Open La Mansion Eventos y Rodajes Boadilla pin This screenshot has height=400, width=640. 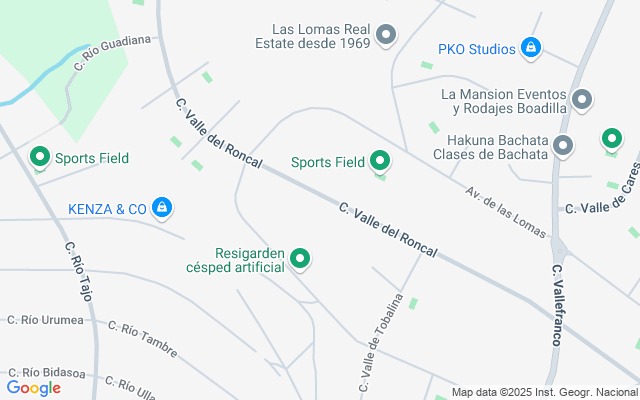[x=582, y=100]
